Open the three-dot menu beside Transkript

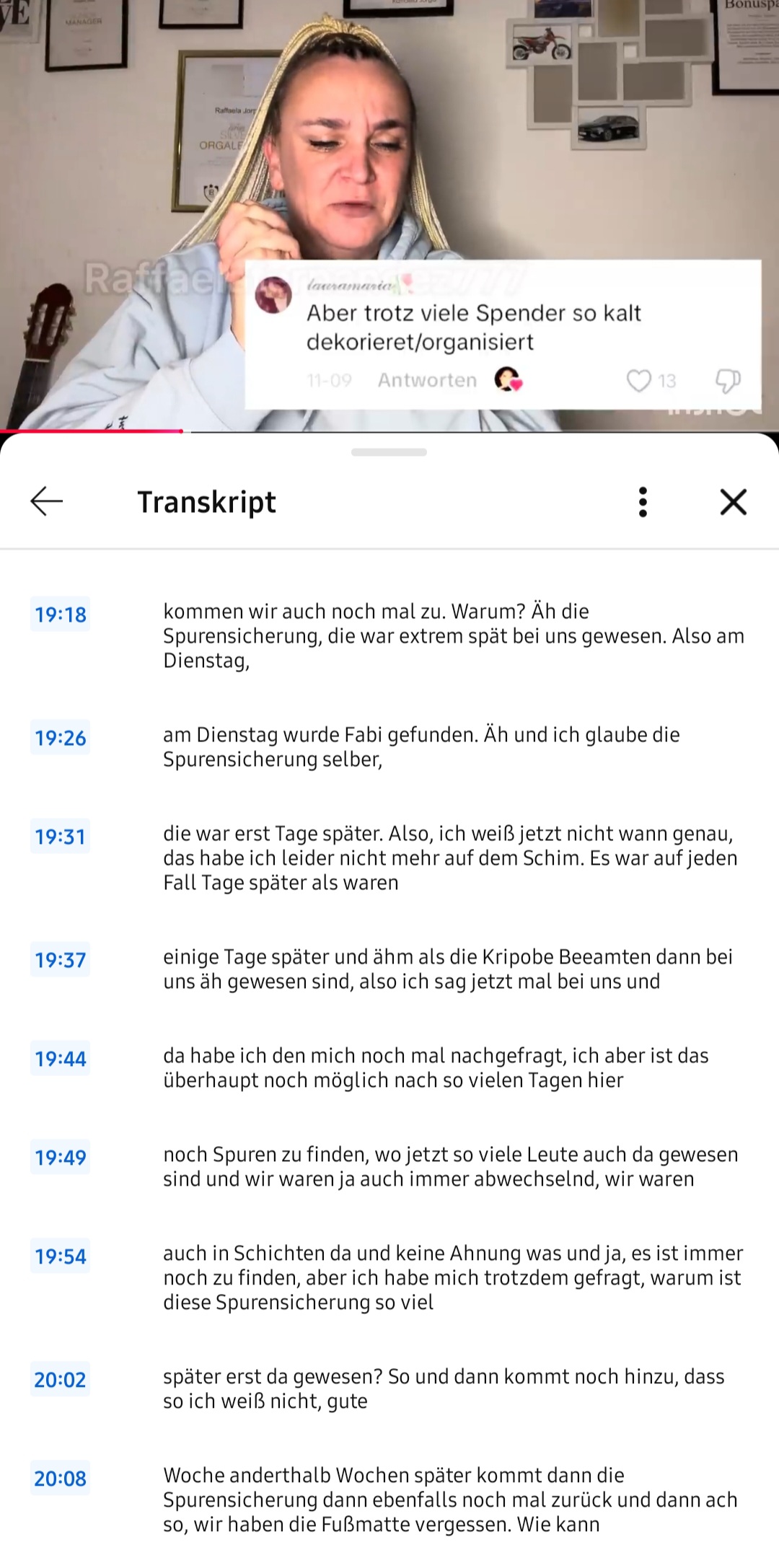641,501
